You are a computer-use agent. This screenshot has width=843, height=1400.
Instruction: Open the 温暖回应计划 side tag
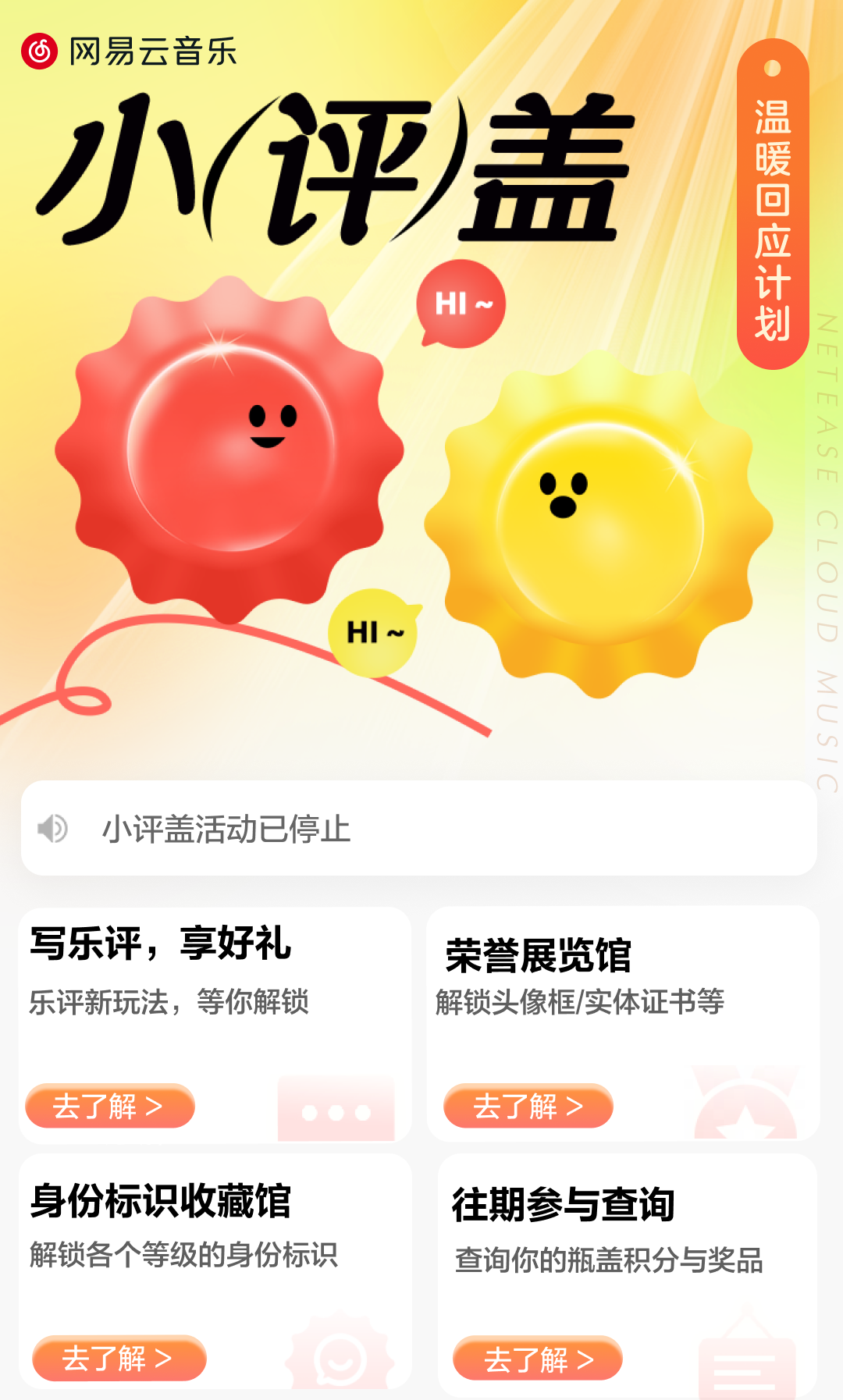click(x=773, y=204)
